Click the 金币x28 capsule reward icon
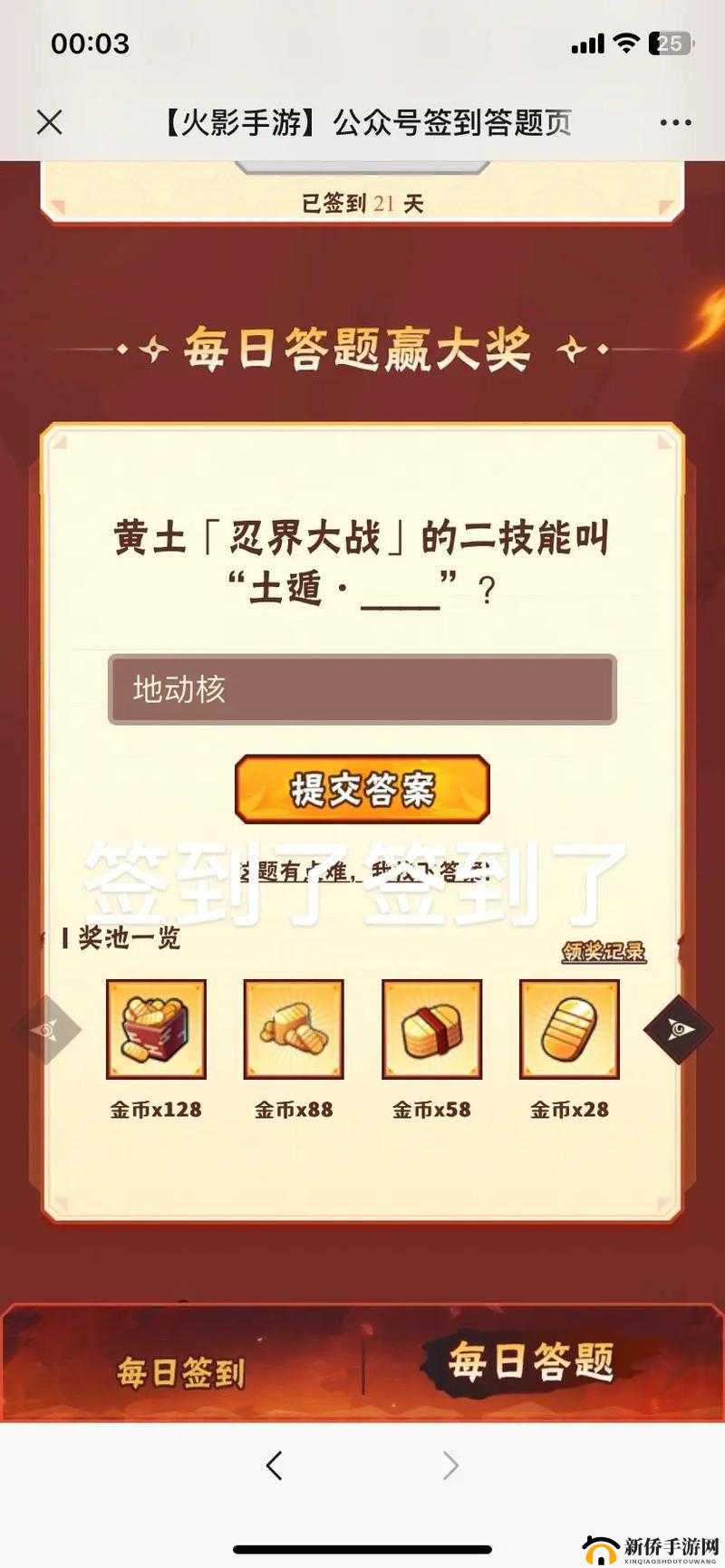The image size is (725, 1568). pyautogui.click(x=569, y=1028)
